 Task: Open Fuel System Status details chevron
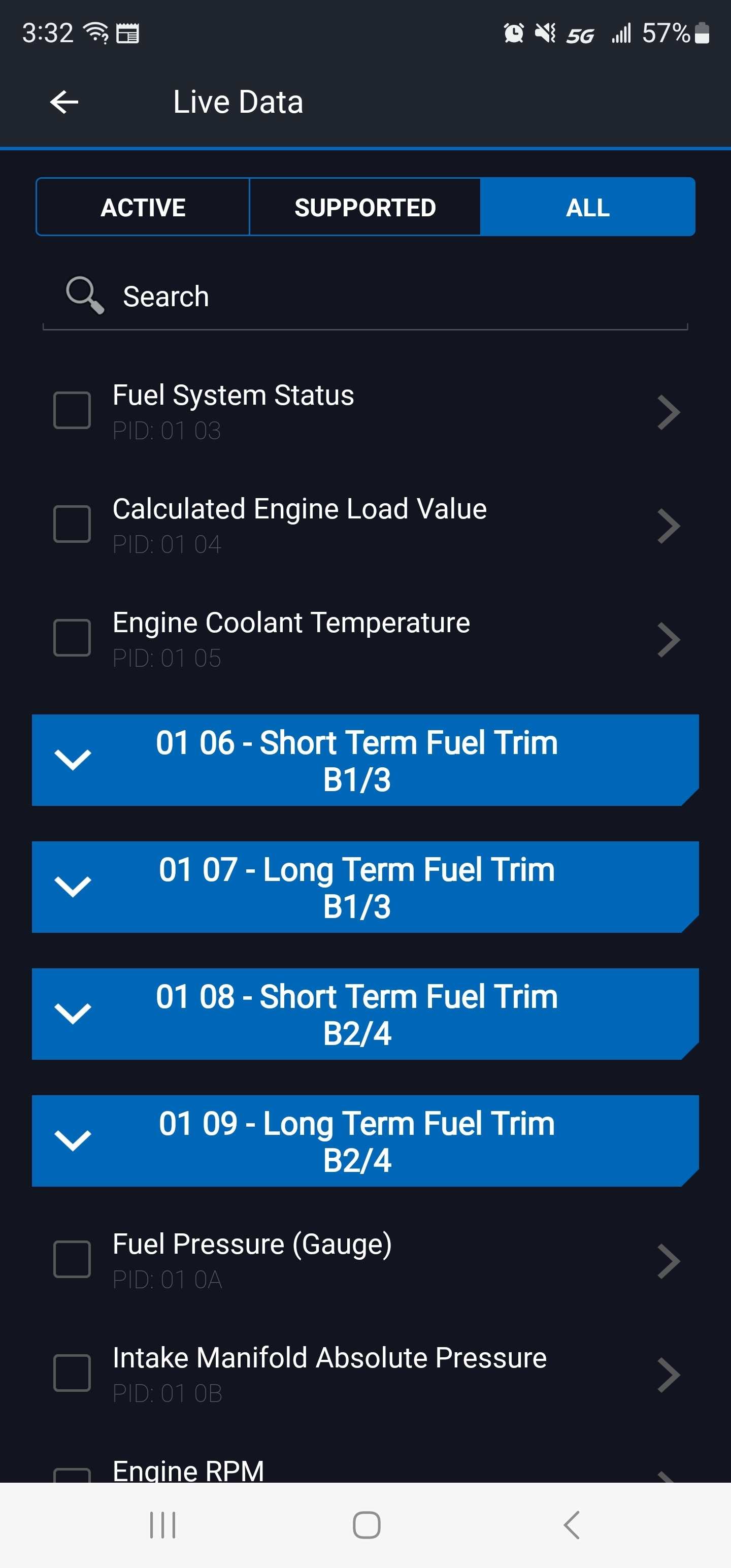point(669,413)
